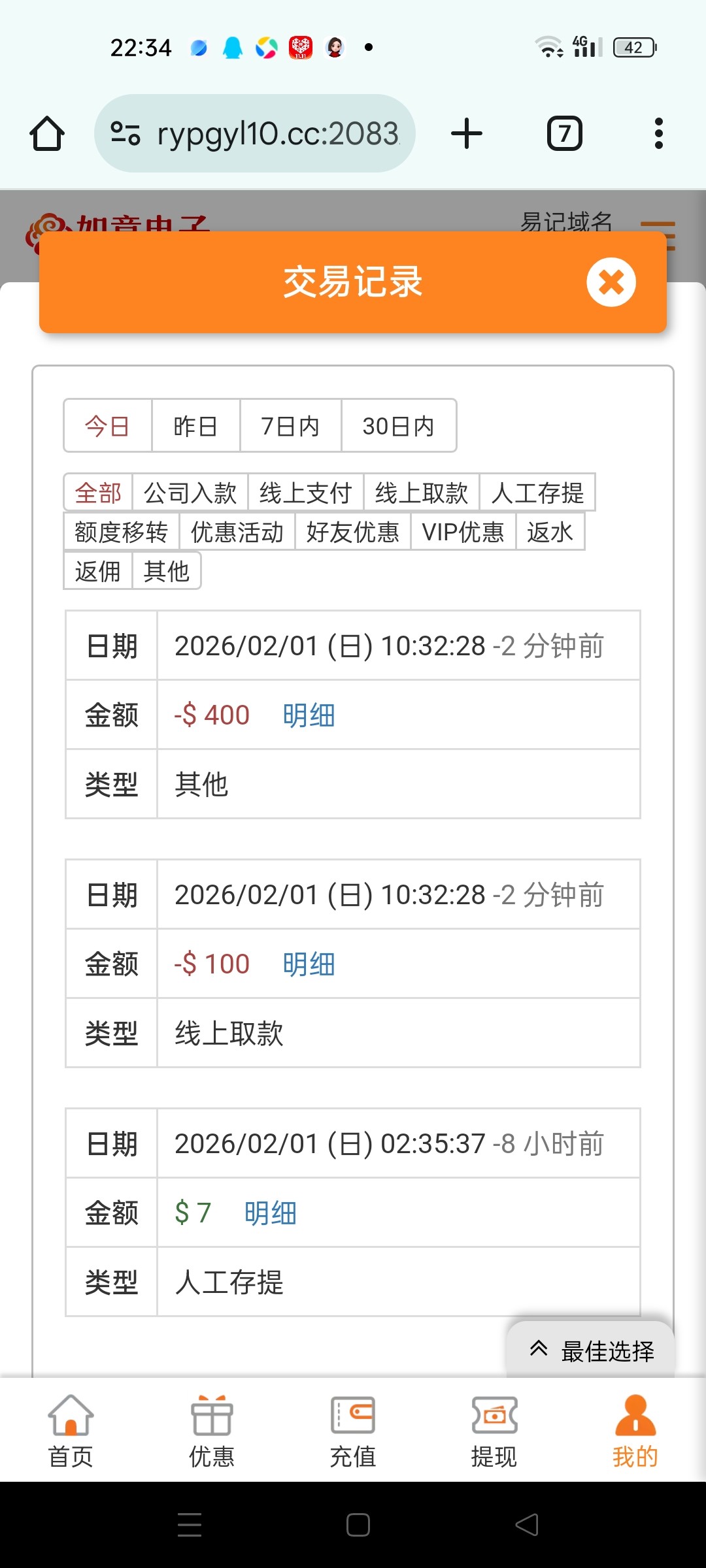The height and width of the screenshot is (1568, 706).
Task: Filter records by 线上支付
Action: [305, 493]
